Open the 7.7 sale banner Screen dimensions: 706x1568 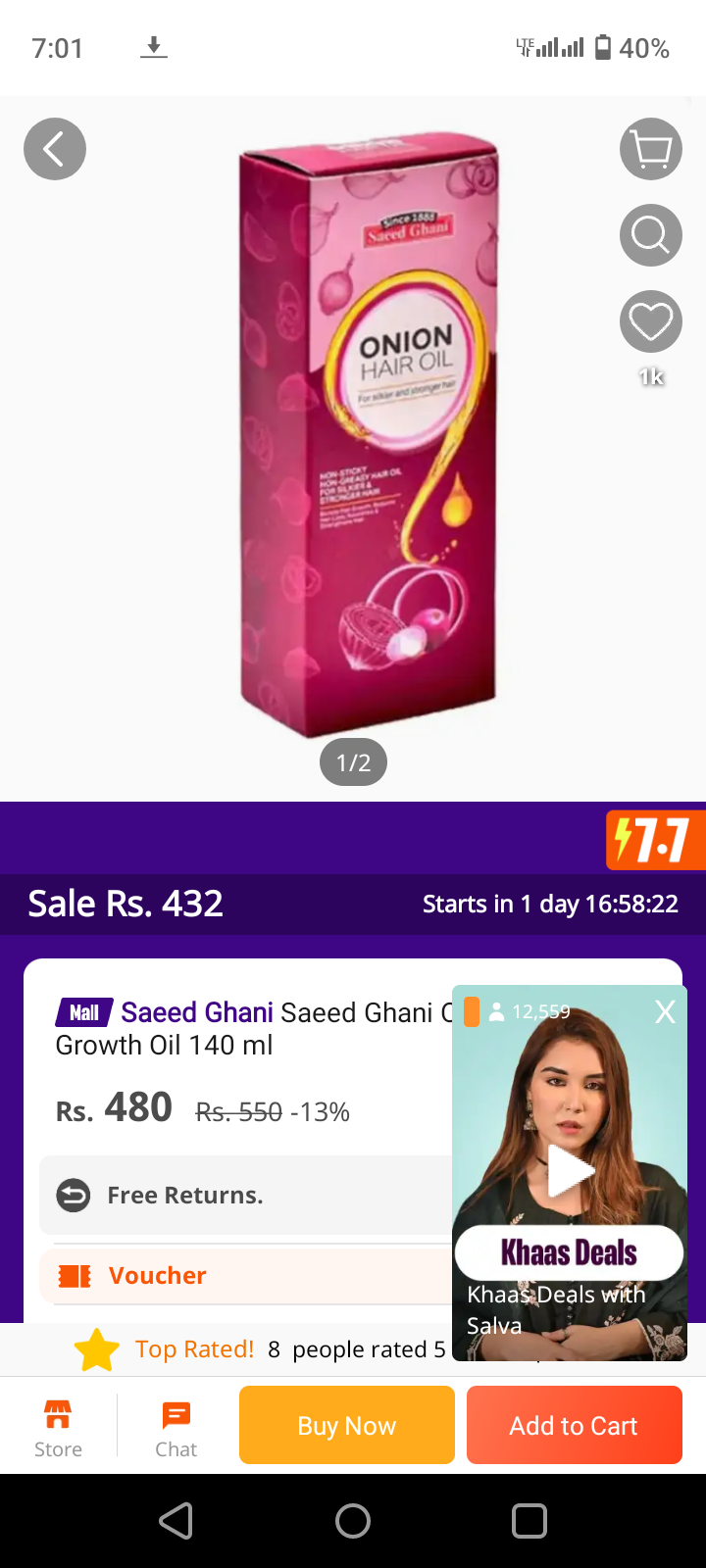pos(654,841)
